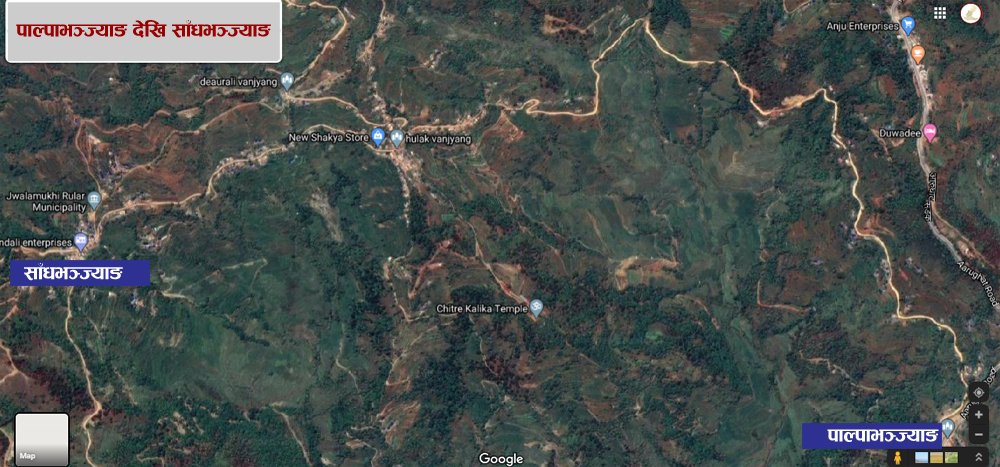Select the Street View pegman

(899, 457)
